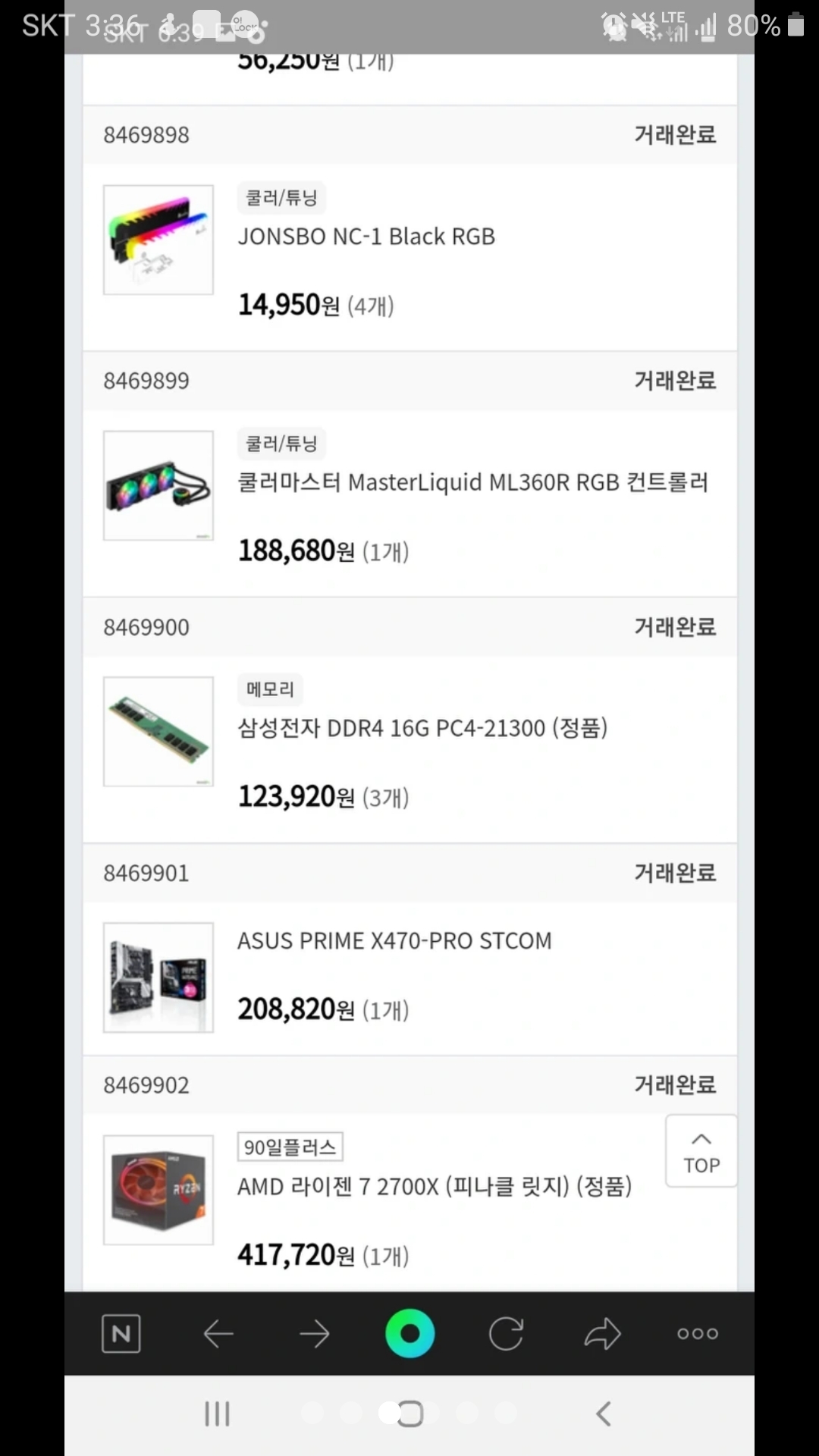Reload the current page
The width and height of the screenshot is (819, 1456).
tap(506, 1333)
